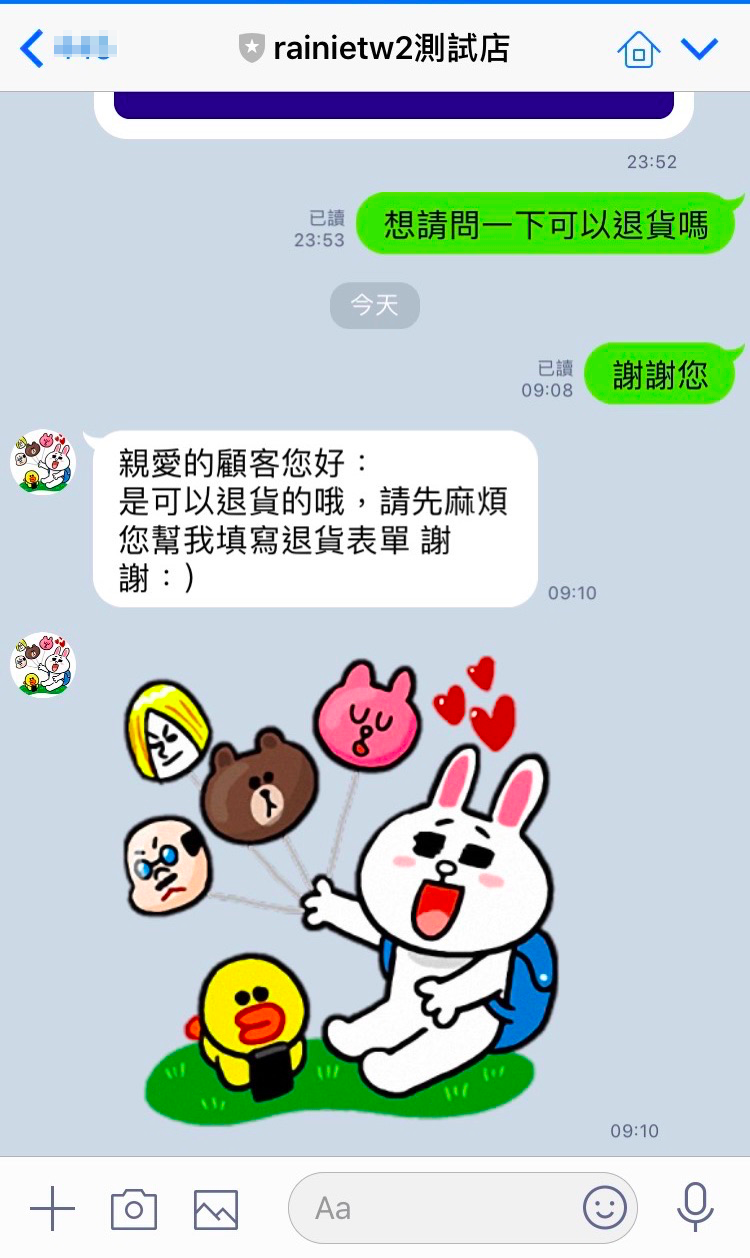Open the camera to take a photo
750x1258 pixels.
point(134,1209)
